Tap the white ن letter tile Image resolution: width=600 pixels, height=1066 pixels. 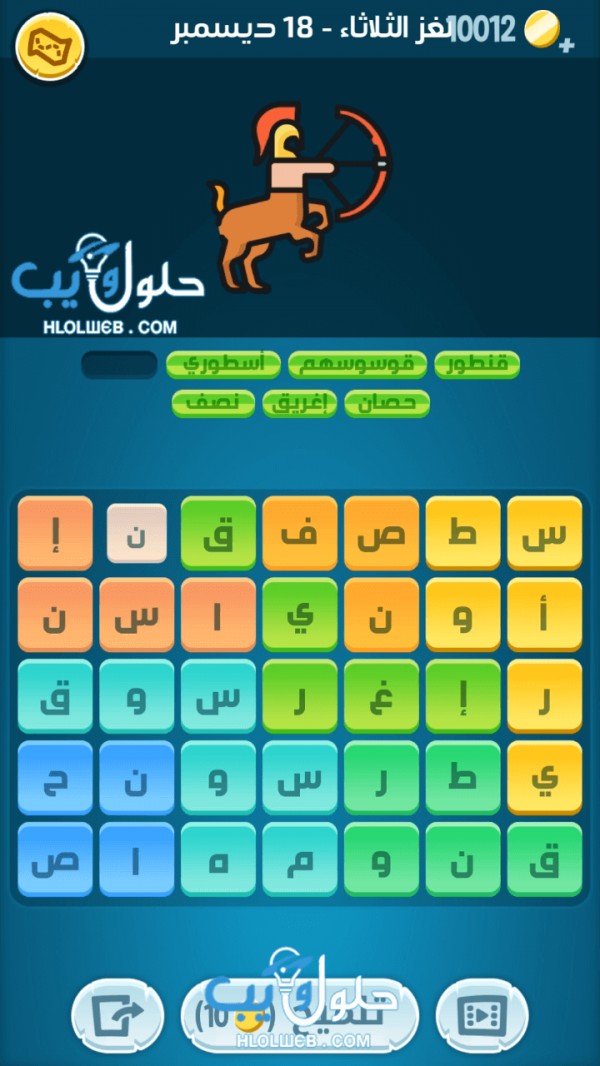[137, 533]
